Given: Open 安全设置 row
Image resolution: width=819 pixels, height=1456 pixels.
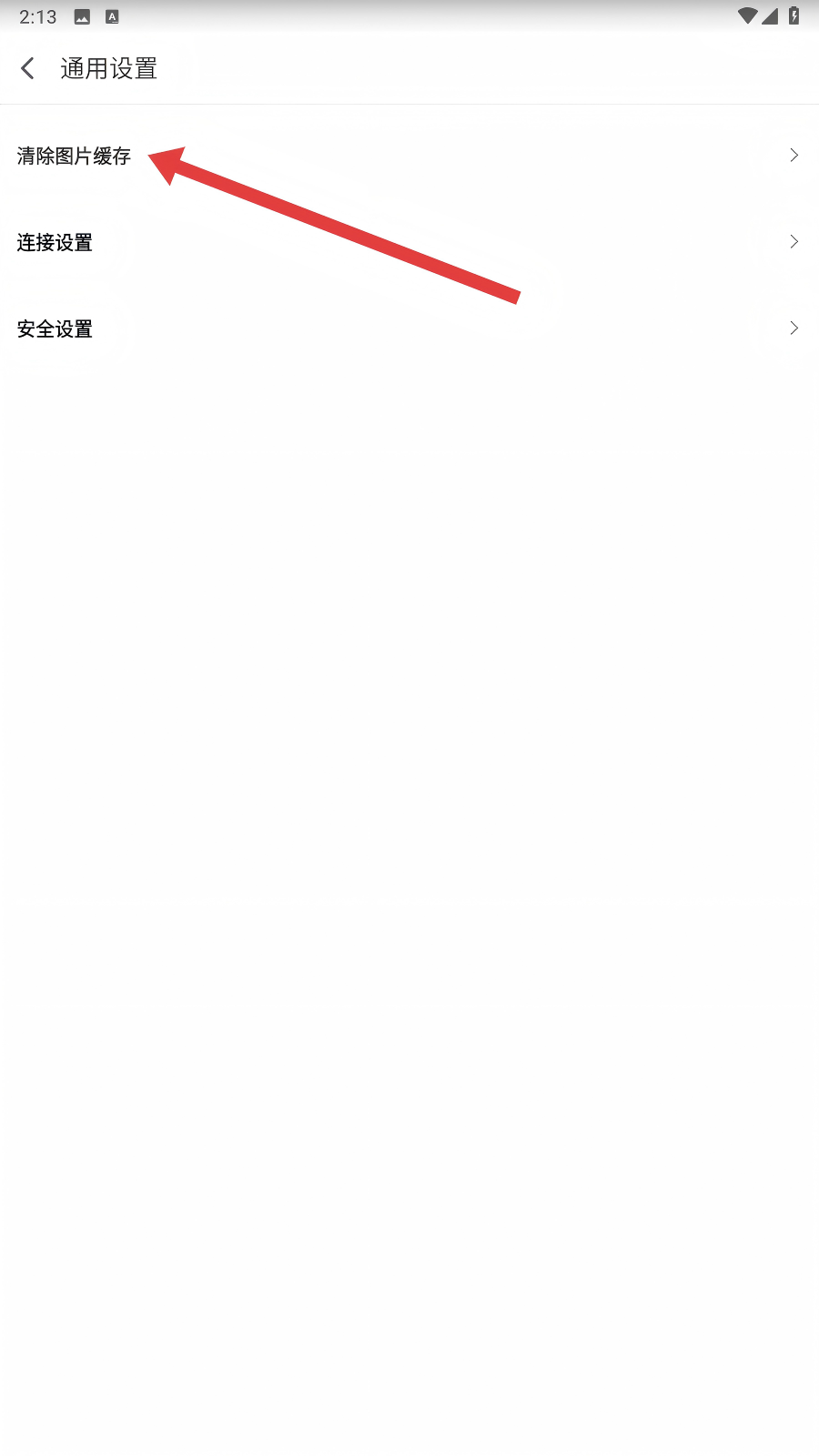Looking at the screenshot, I should pyautogui.click(x=55, y=329).
